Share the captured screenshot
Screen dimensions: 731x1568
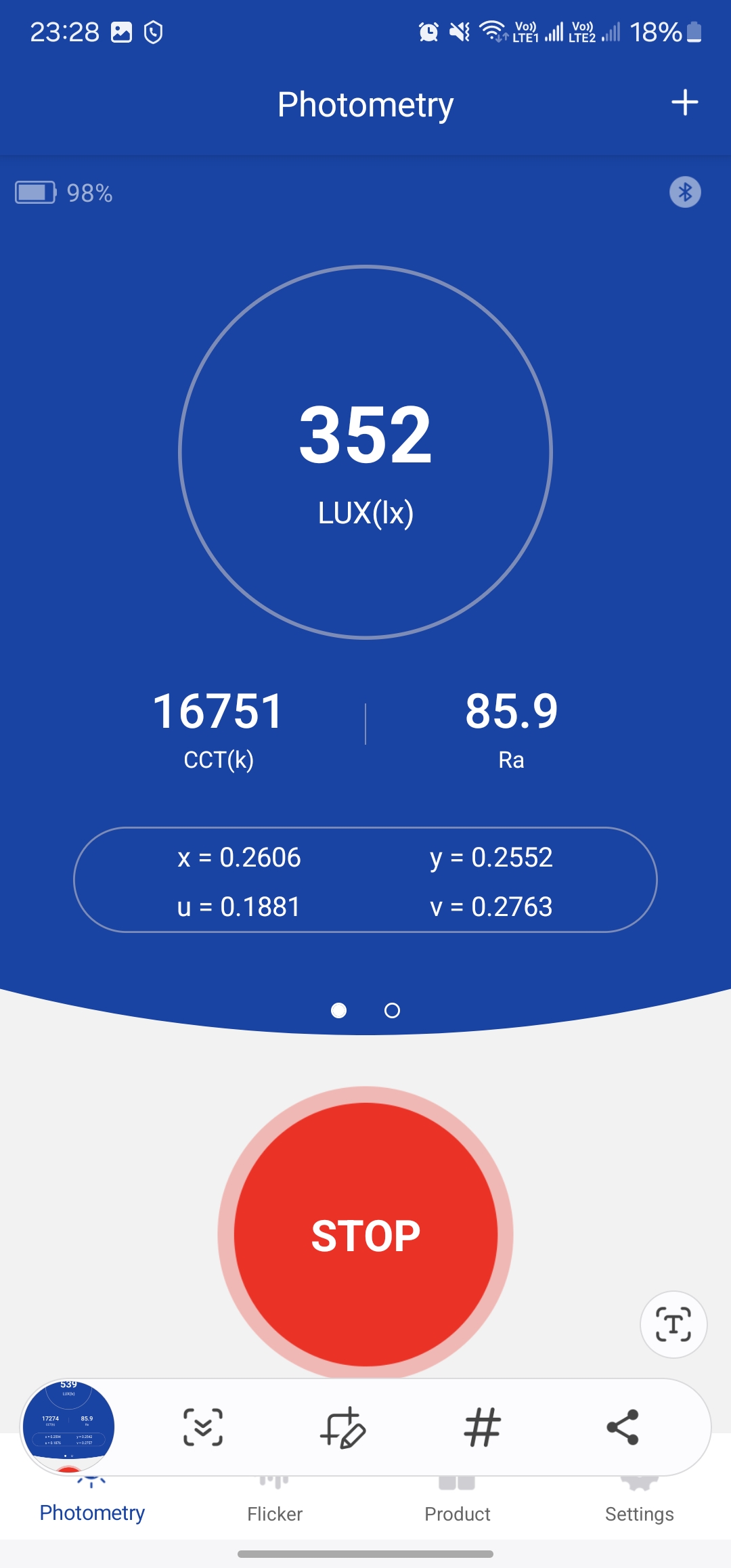[623, 1427]
